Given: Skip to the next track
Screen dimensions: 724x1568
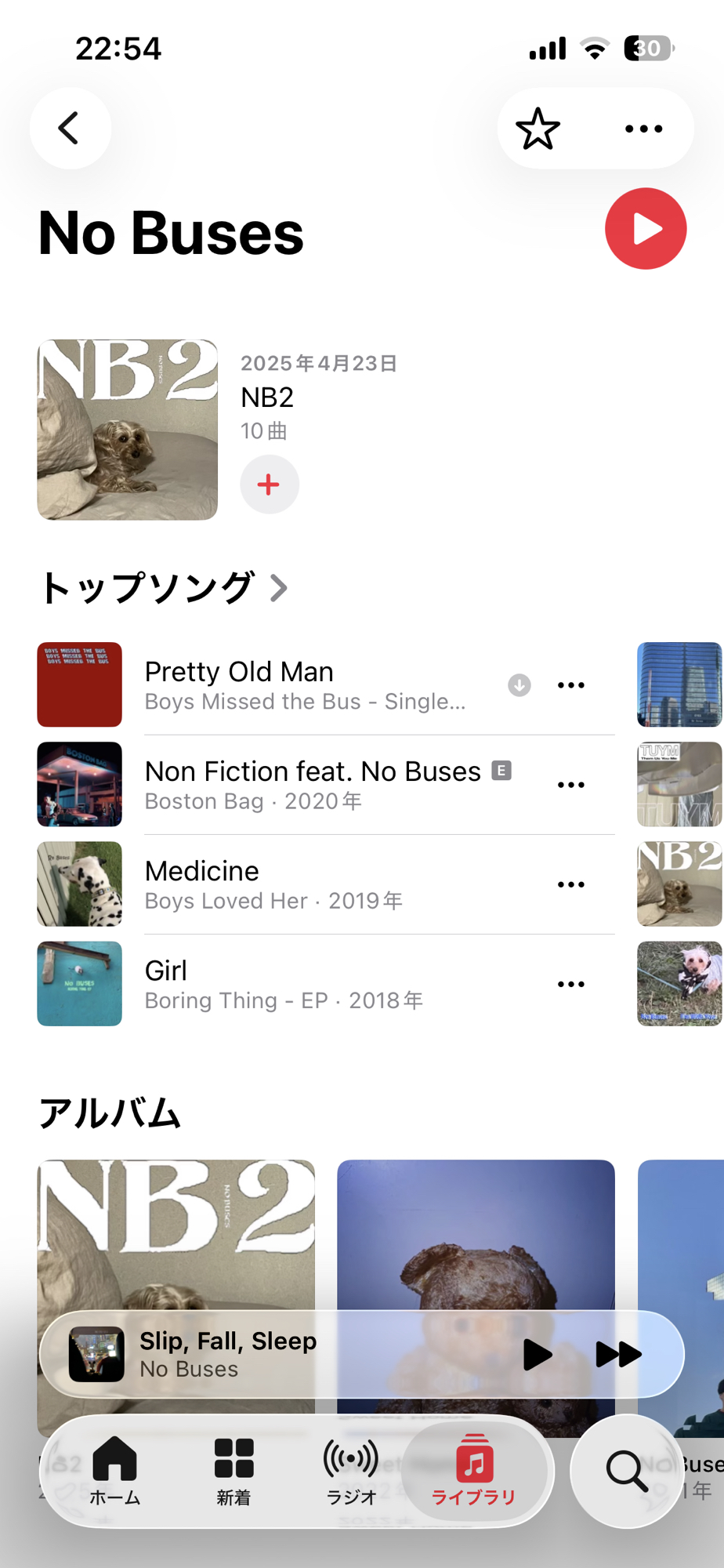Looking at the screenshot, I should pyautogui.click(x=618, y=1354).
